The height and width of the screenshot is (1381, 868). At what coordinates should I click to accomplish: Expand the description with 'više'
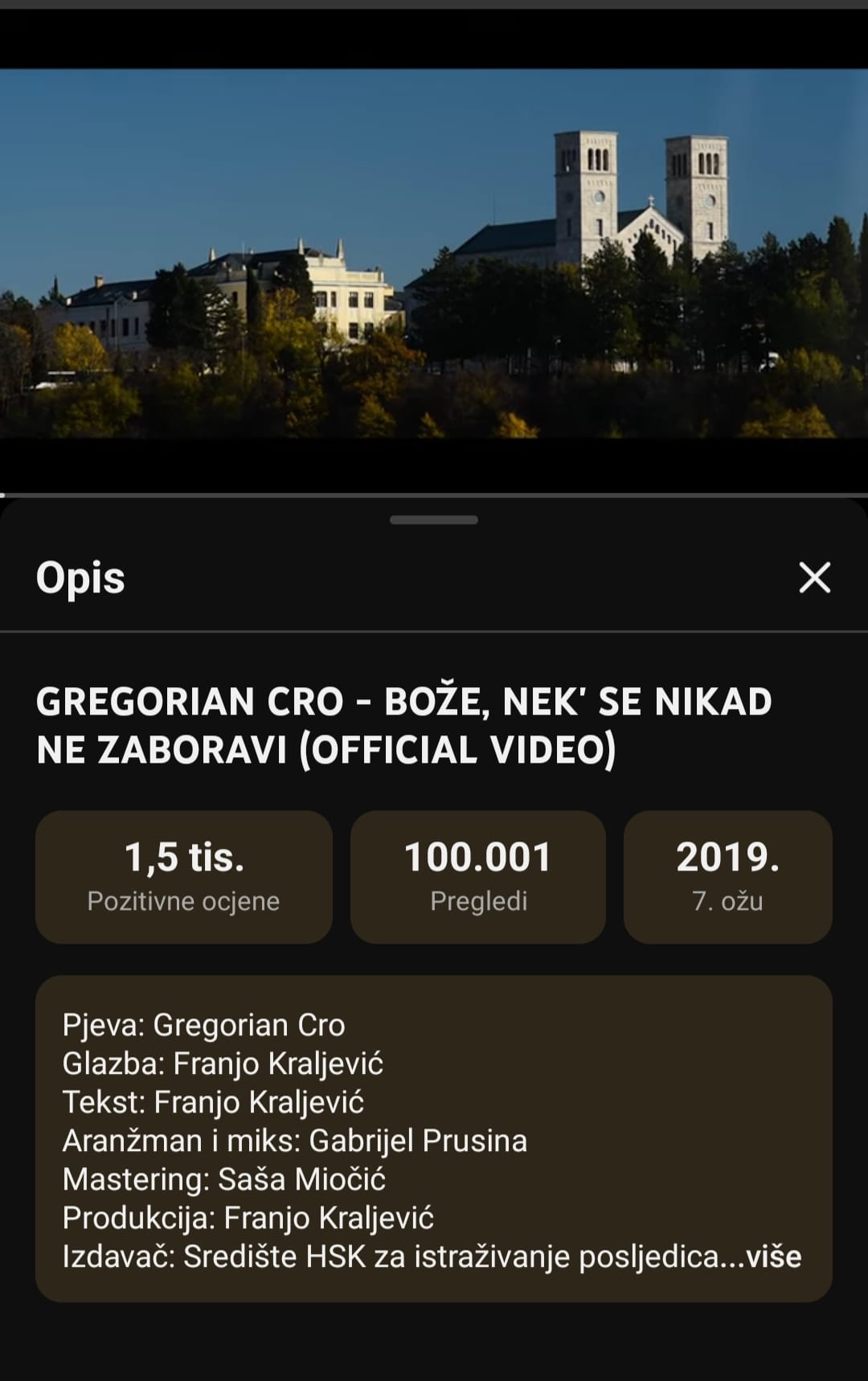[773, 1256]
